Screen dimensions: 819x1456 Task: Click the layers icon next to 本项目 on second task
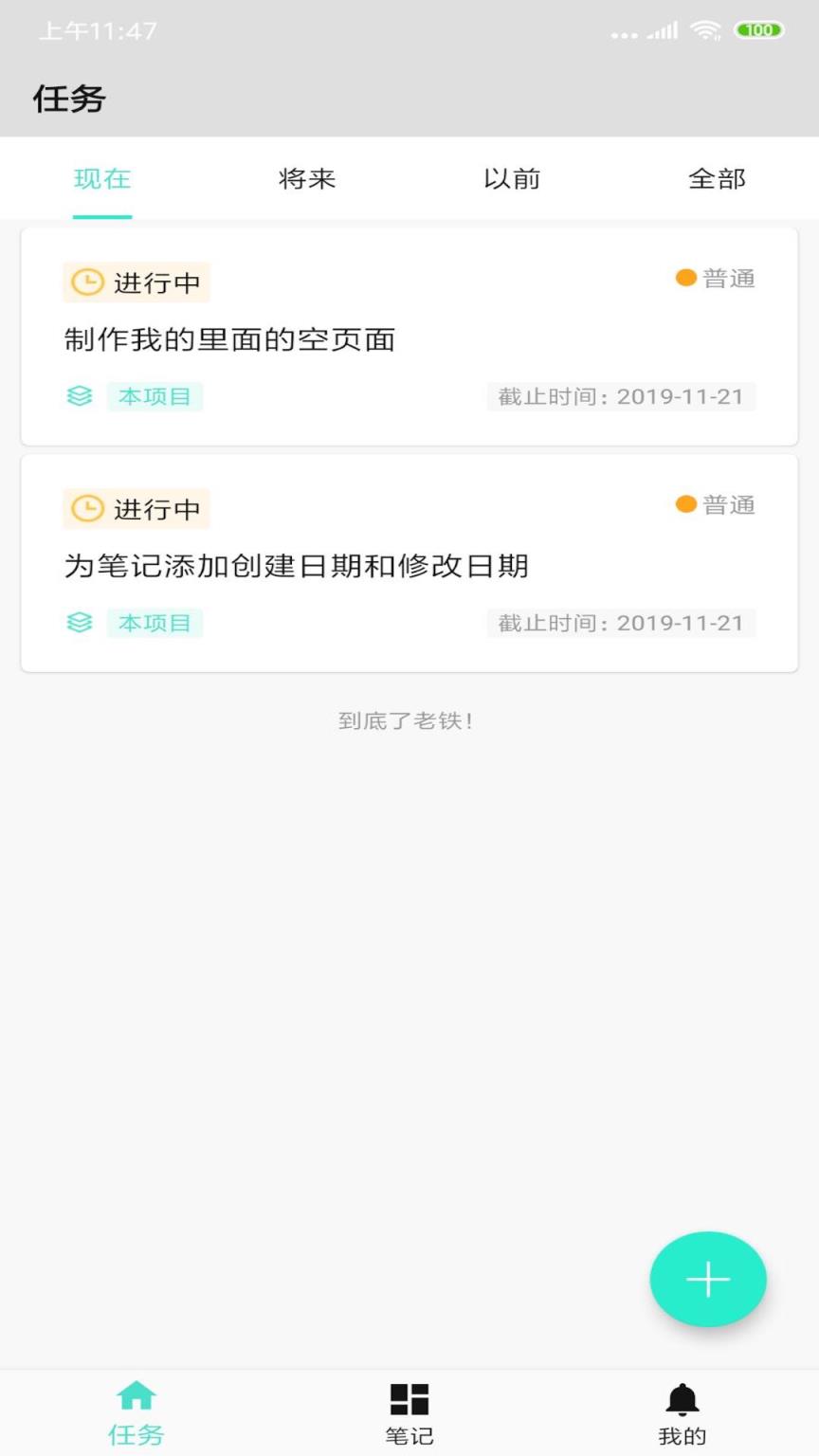[x=79, y=623]
